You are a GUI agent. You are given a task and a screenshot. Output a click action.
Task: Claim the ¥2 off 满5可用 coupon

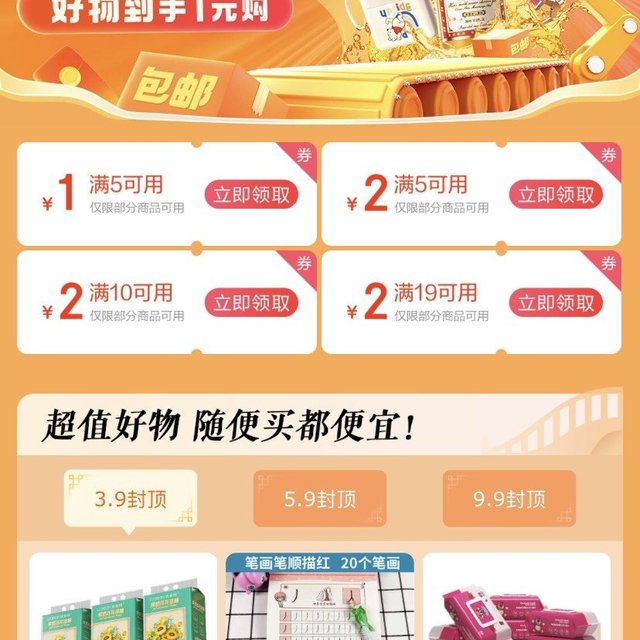click(x=556, y=194)
